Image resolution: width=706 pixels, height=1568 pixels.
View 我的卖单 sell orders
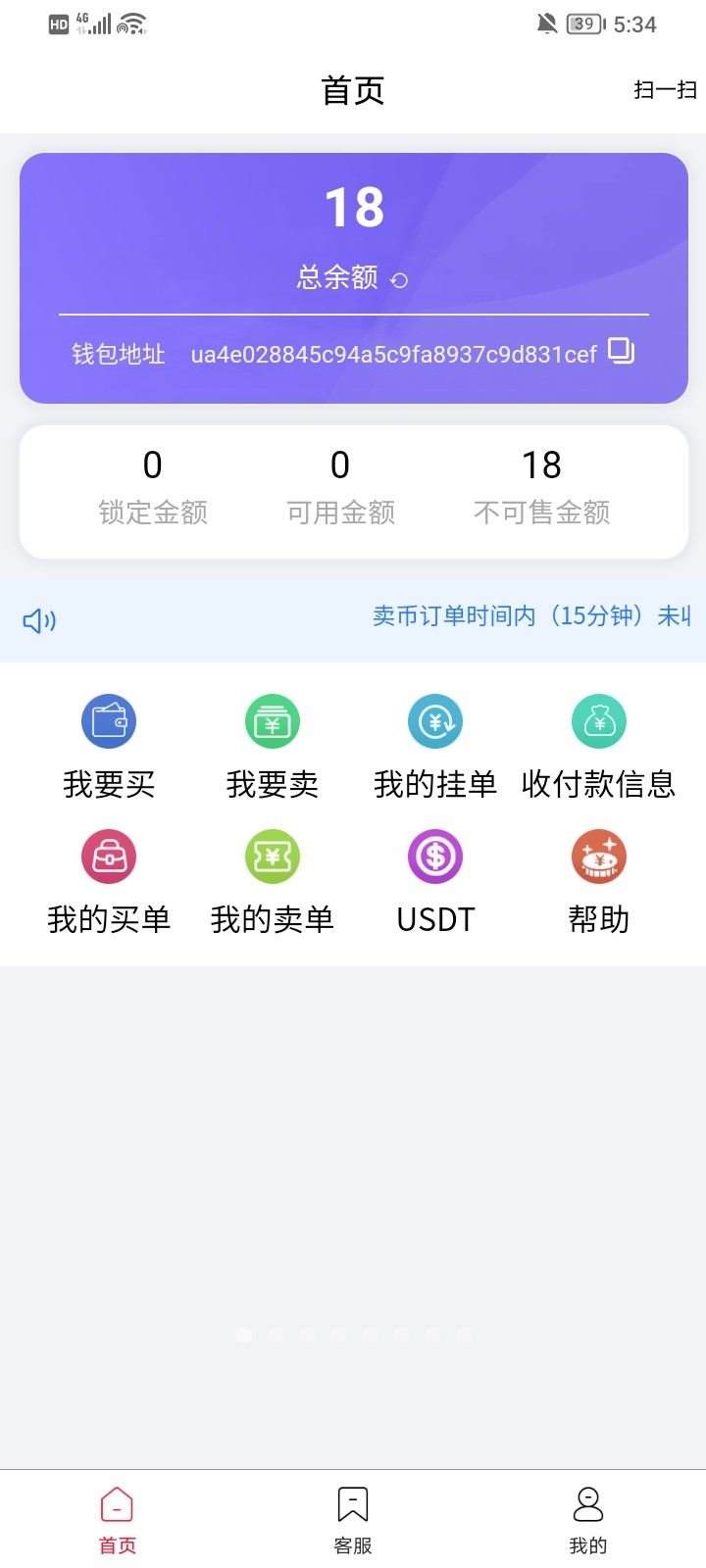[272, 880]
